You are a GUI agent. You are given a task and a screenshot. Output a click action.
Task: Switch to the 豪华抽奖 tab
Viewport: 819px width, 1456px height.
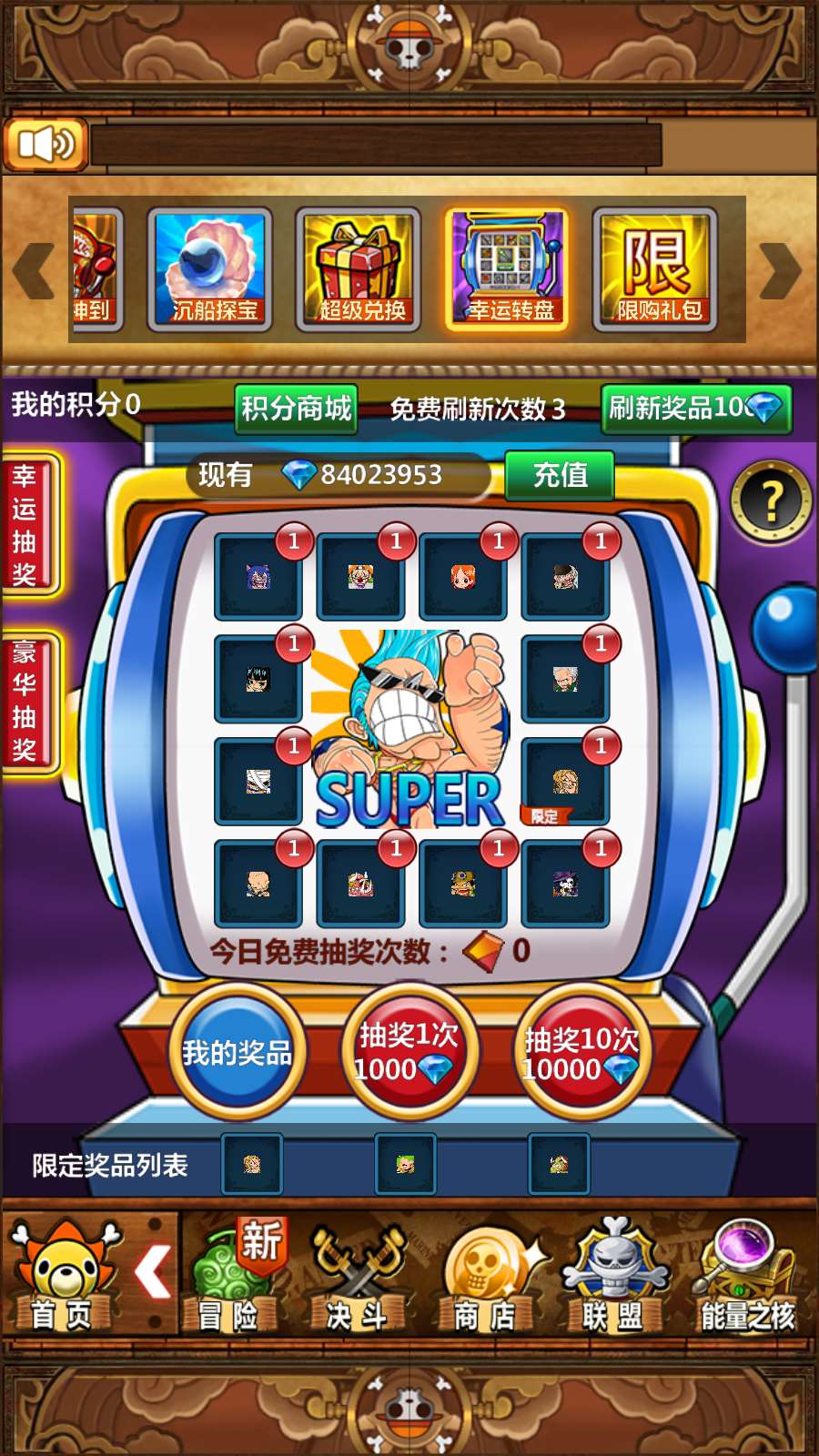[27, 702]
